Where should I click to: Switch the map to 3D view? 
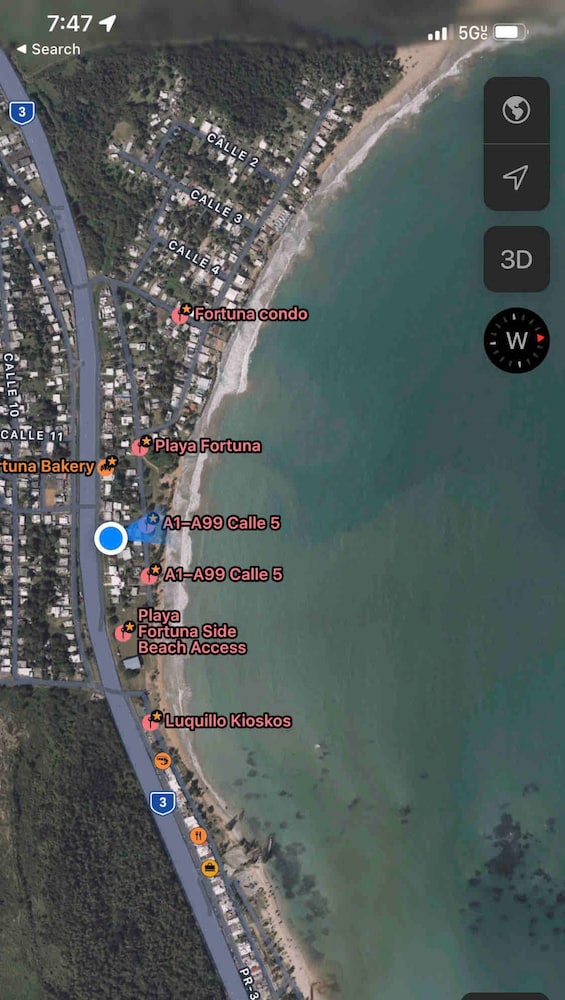[516, 259]
